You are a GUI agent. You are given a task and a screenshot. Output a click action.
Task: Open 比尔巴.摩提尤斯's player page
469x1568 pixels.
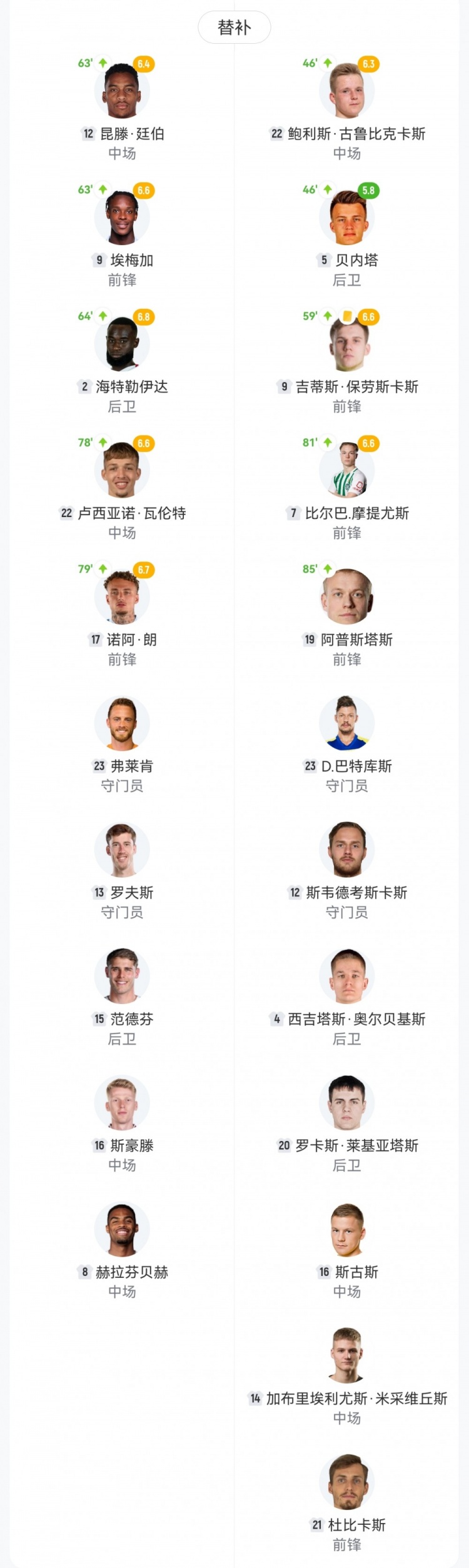click(x=347, y=471)
